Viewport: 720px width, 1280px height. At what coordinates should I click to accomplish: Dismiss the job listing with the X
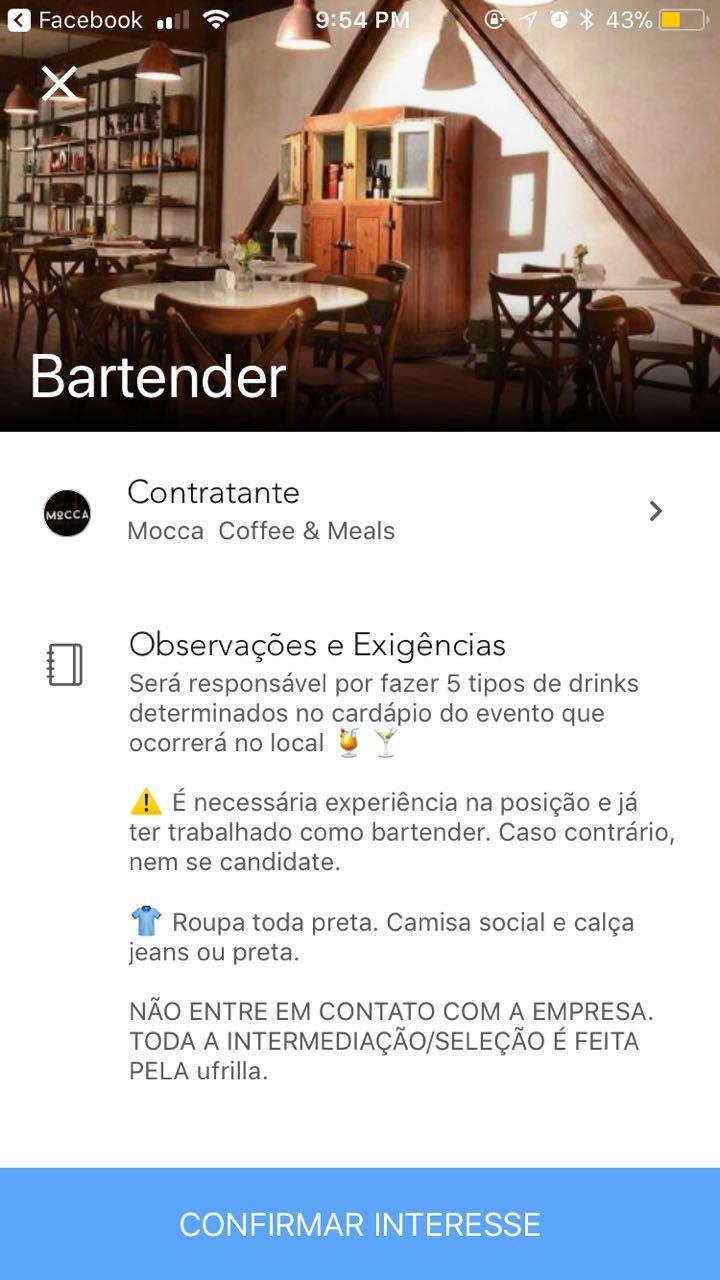coord(60,83)
